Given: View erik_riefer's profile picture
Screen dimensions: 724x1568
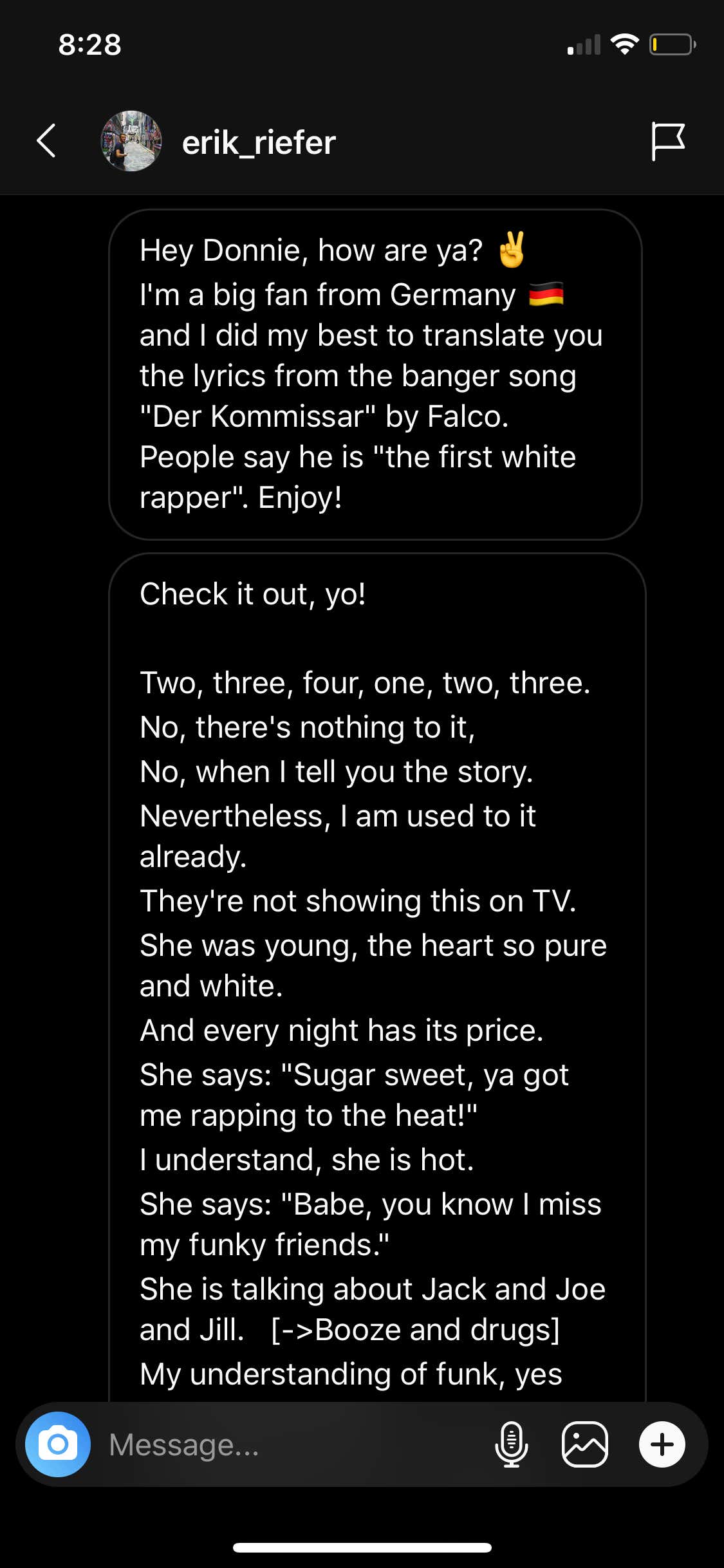Looking at the screenshot, I should [x=131, y=141].
